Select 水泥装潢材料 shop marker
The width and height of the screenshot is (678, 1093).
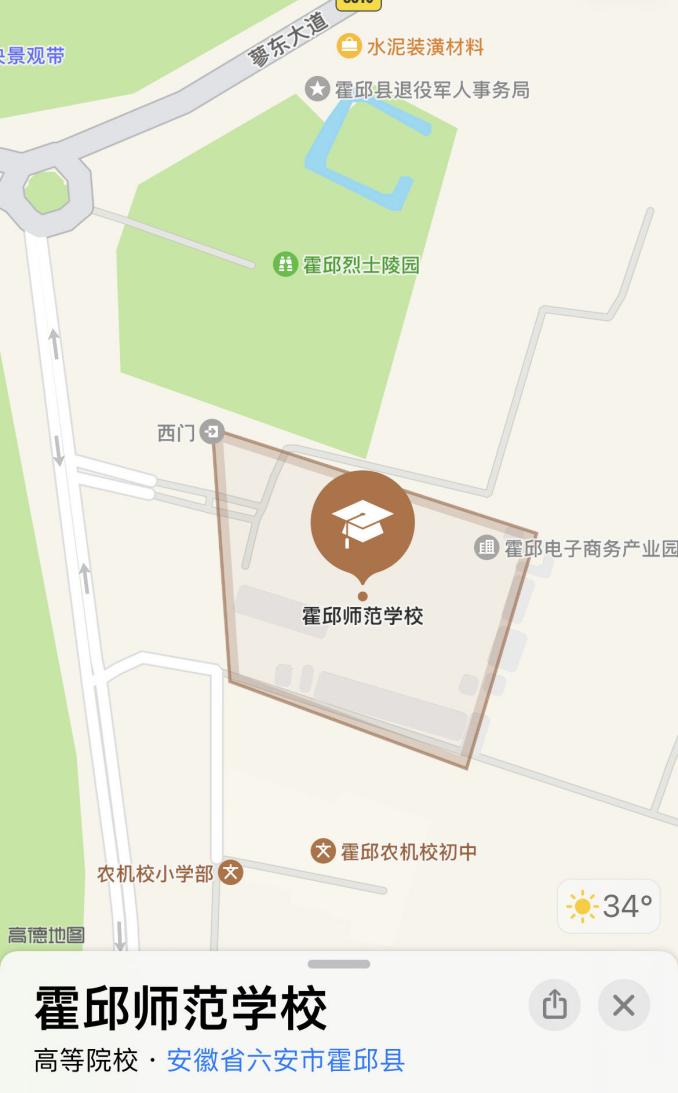[349, 46]
